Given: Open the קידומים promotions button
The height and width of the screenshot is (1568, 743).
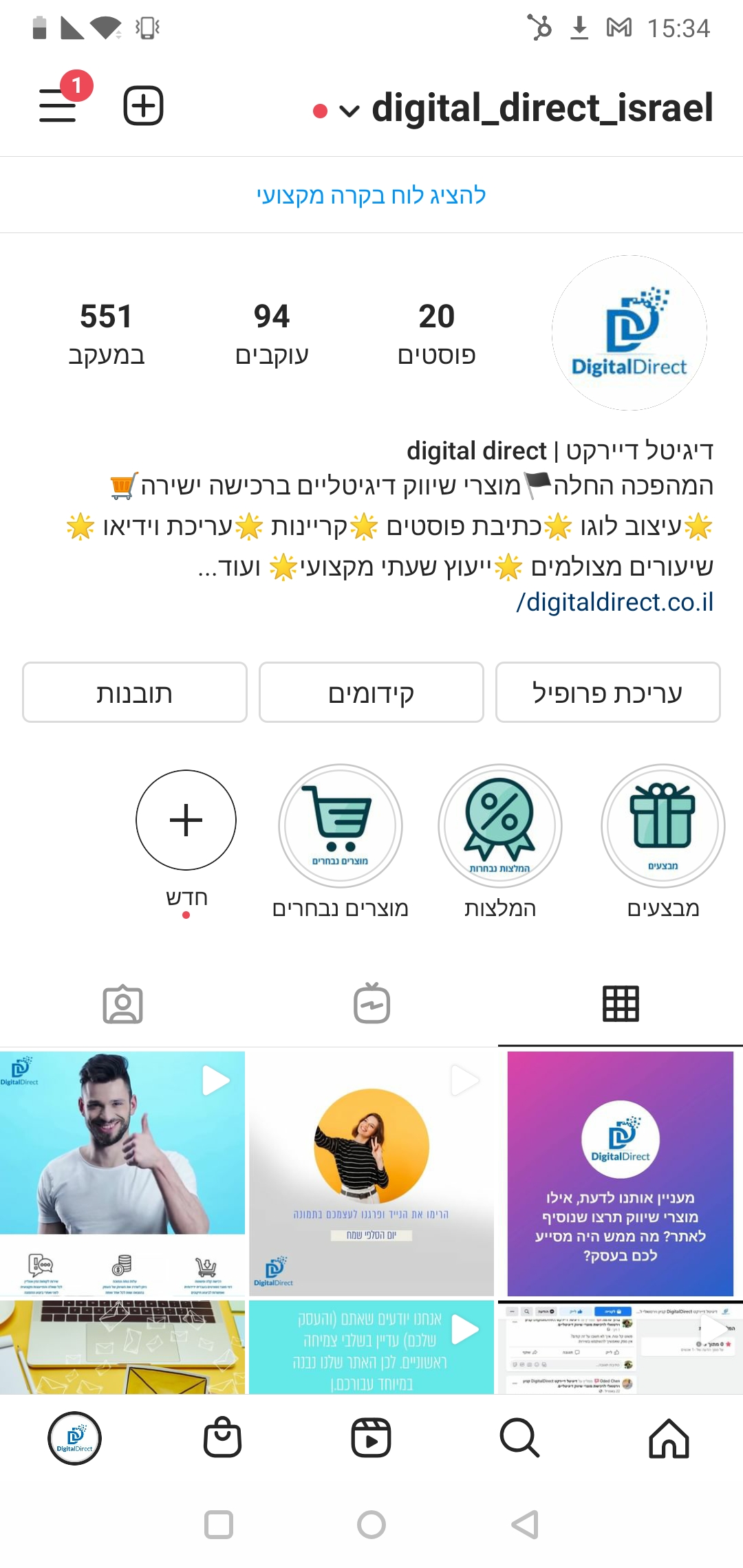Looking at the screenshot, I should click(x=371, y=693).
